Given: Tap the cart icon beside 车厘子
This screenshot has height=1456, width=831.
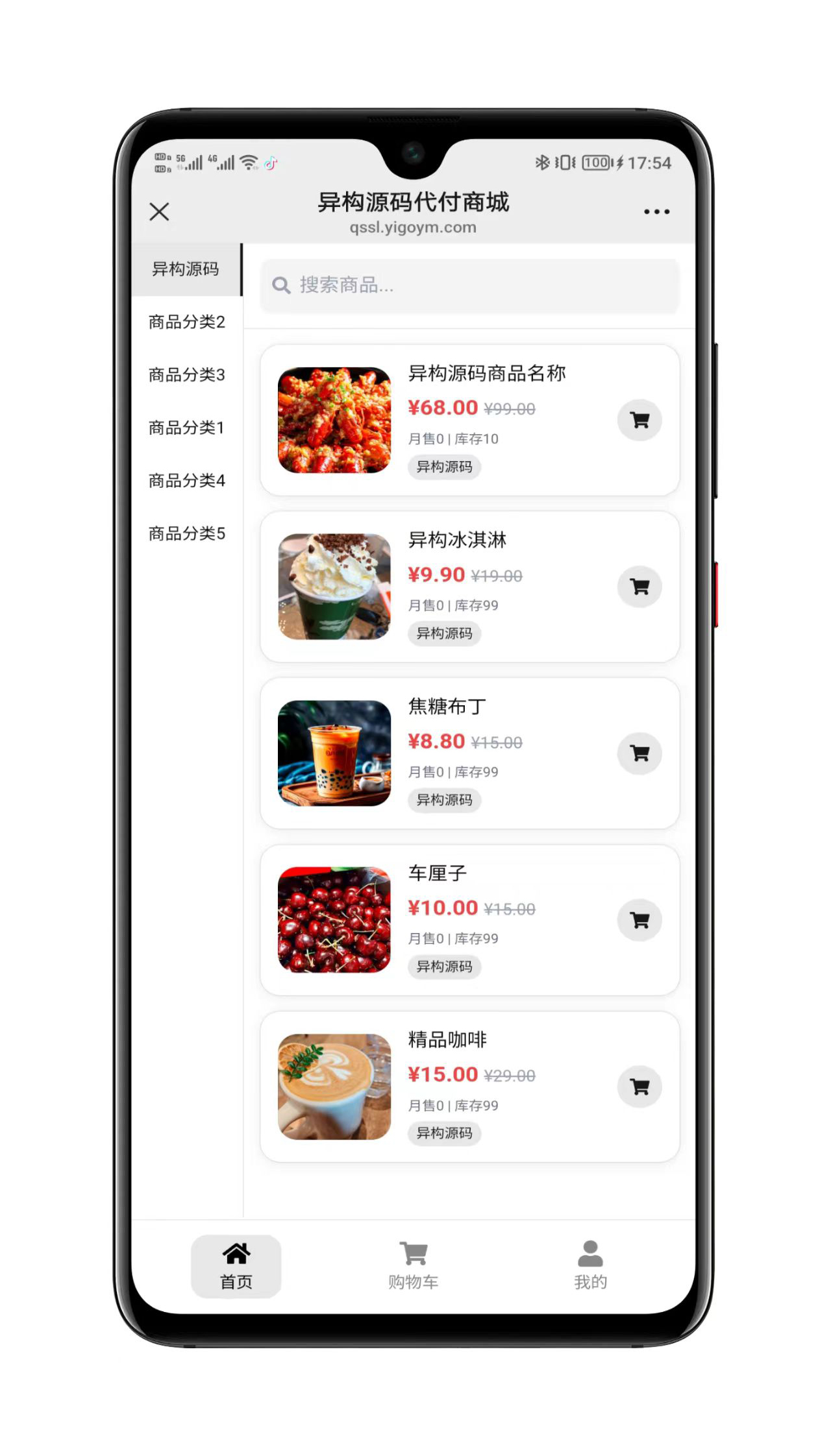Looking at the screenshot, I should click(639, 920).
